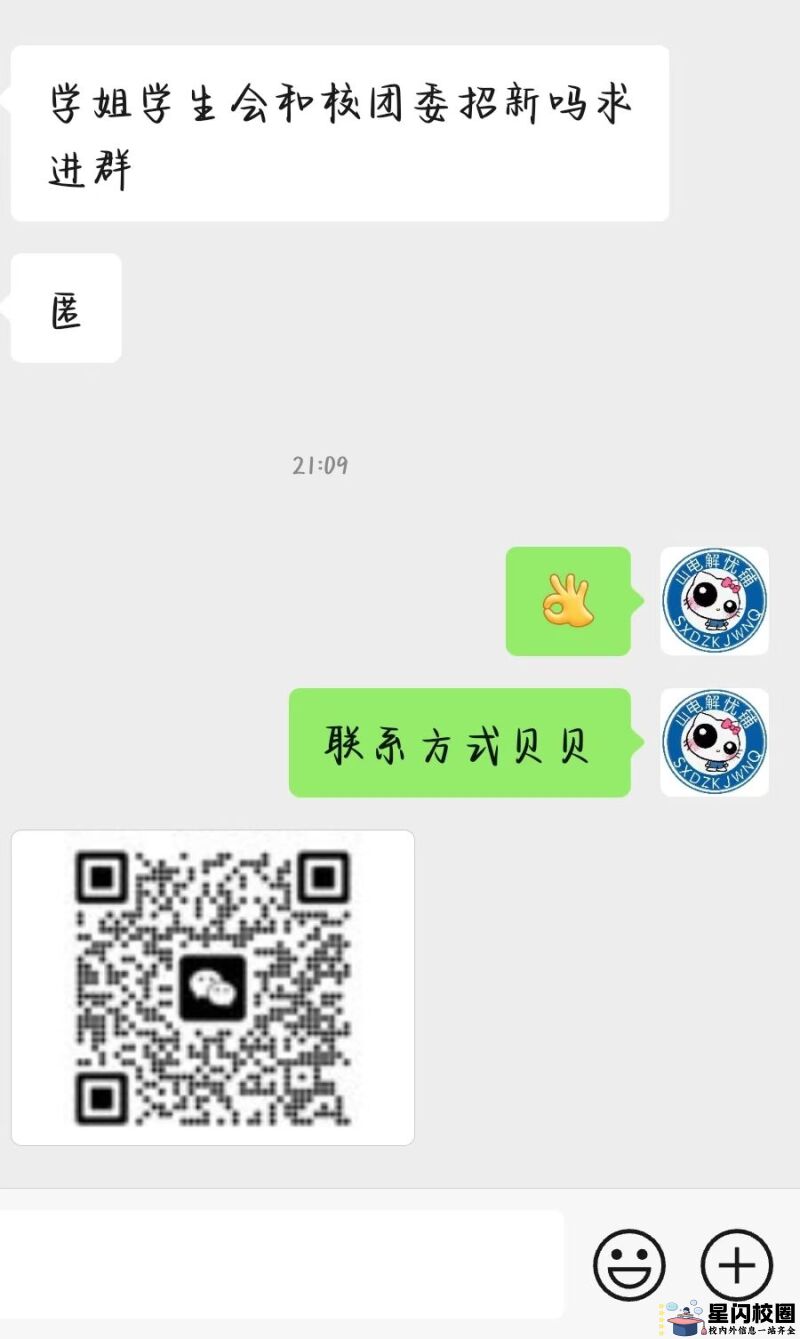800x1339 pixels.
Task: Open sender avatar beside the OK hand emoji
Action: (x=714, y=601)
